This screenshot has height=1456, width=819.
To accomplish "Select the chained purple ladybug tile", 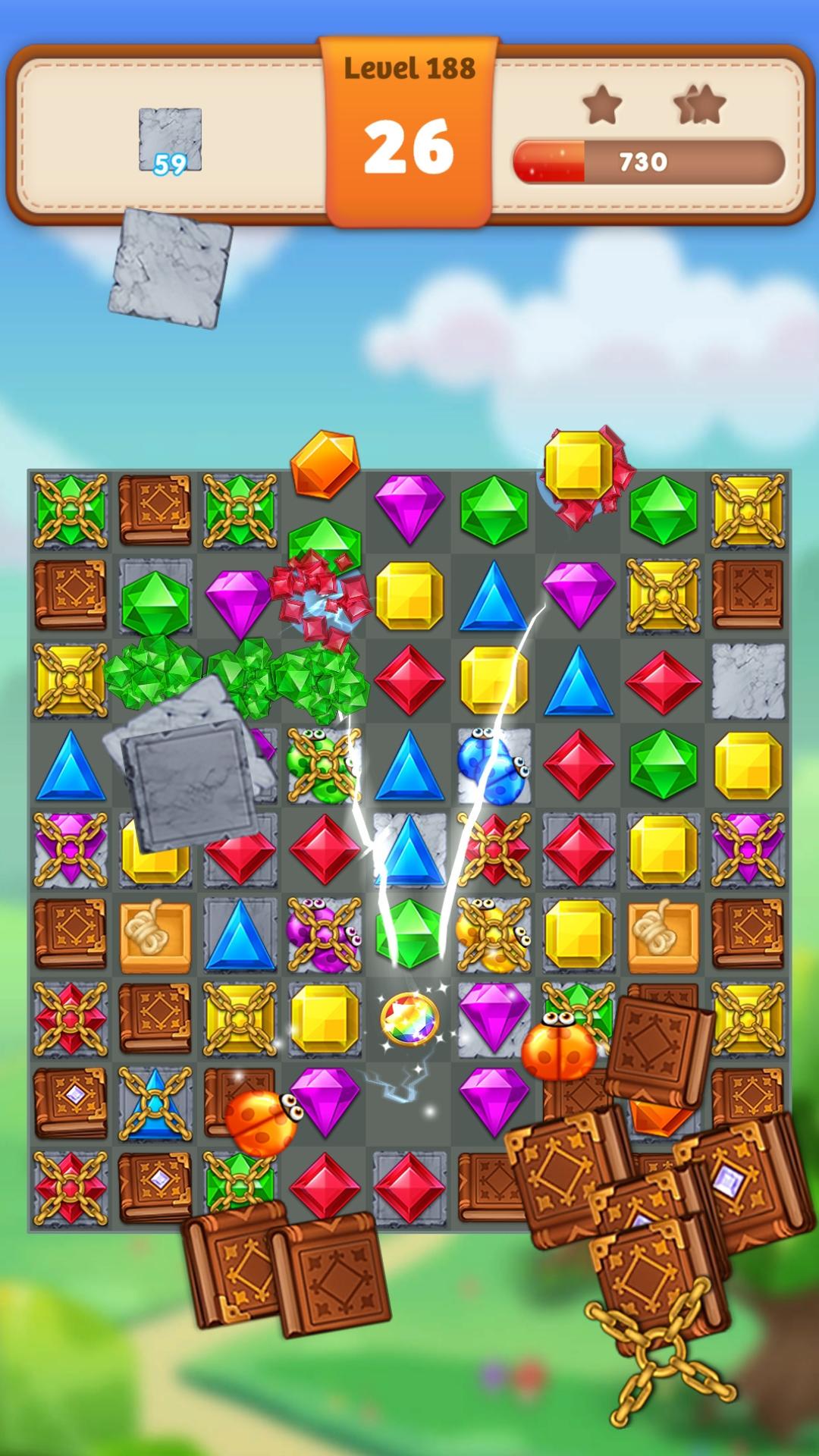I will pyautogui.click(x=324, y=934).
